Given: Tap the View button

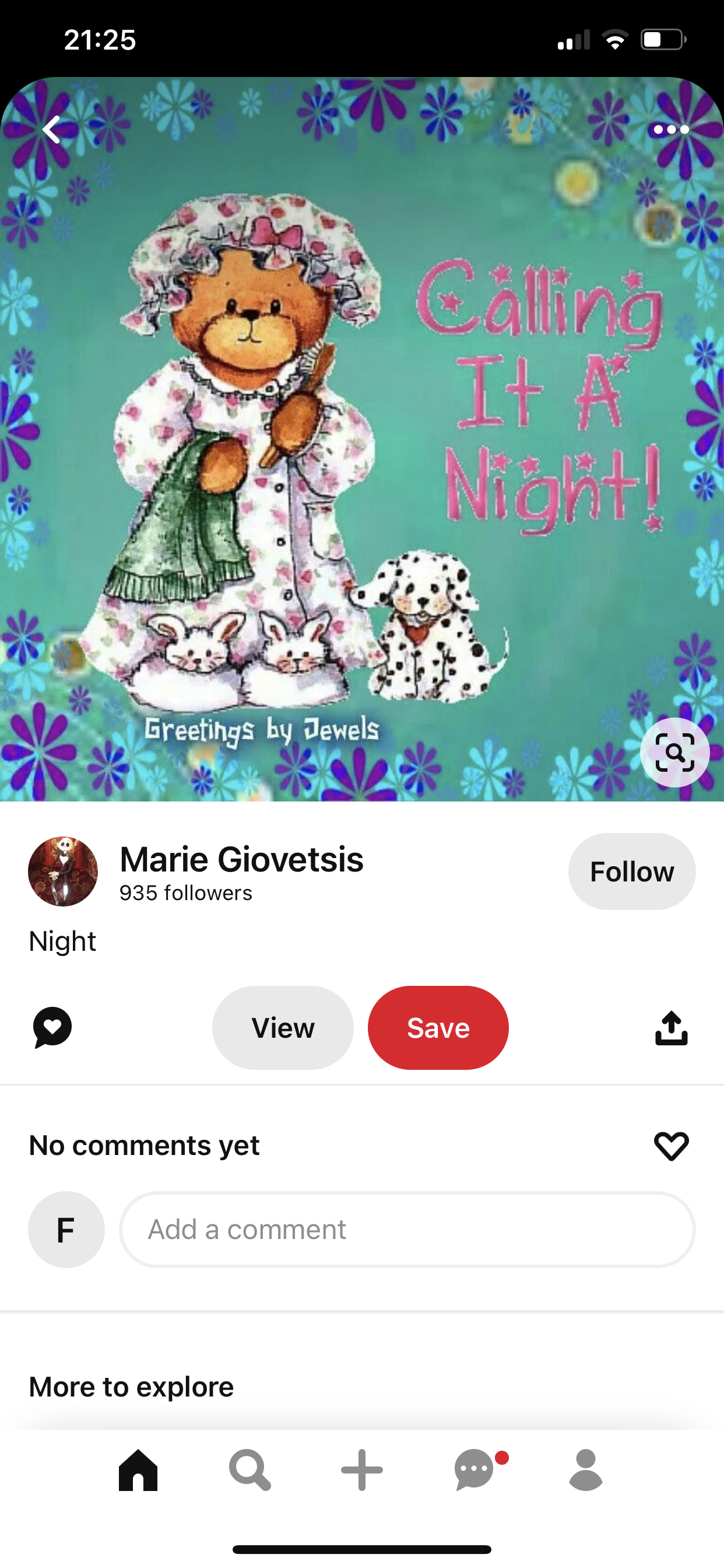Looking at the screenshot, I should pyautogui.click(x=283, y=1027).
